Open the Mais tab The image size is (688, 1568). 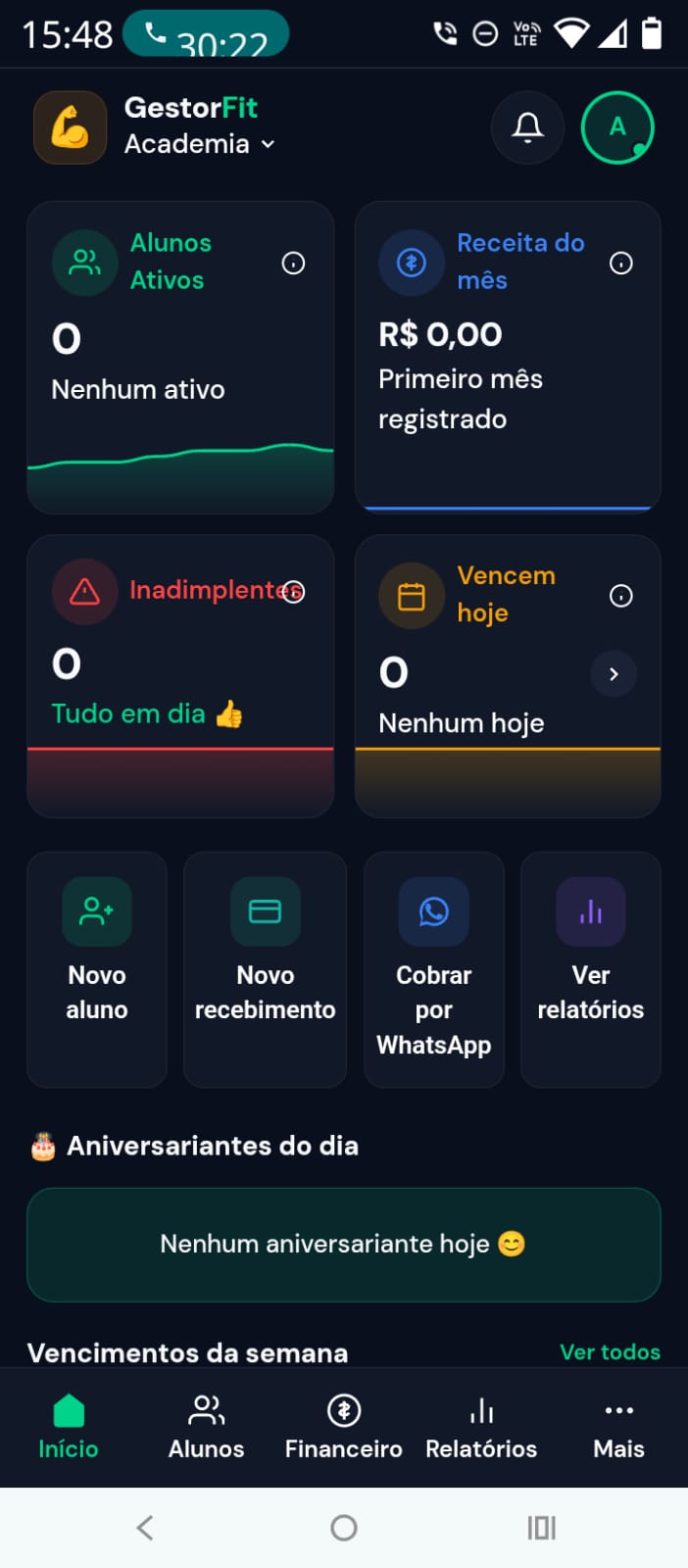618,1428
